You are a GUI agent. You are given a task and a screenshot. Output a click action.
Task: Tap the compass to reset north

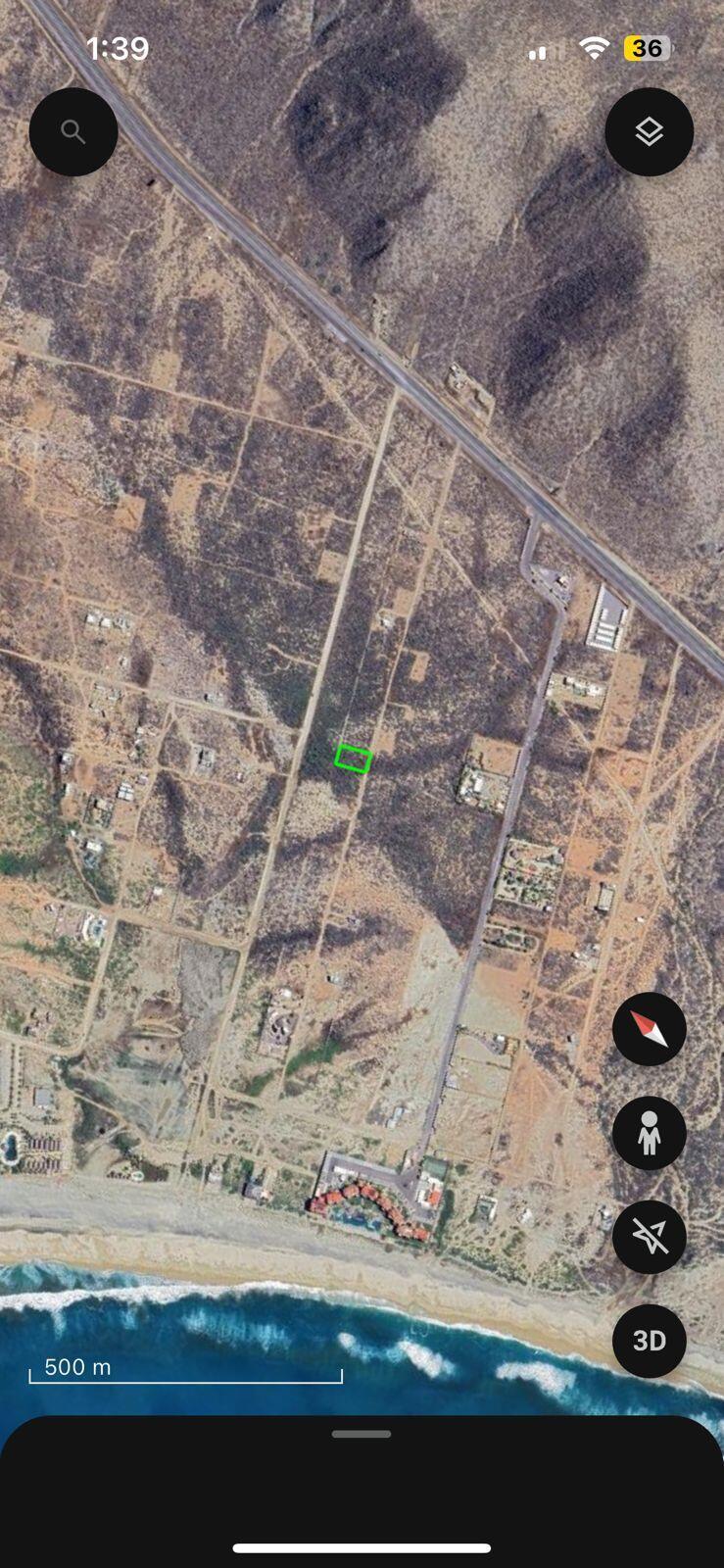[649, 1029]
